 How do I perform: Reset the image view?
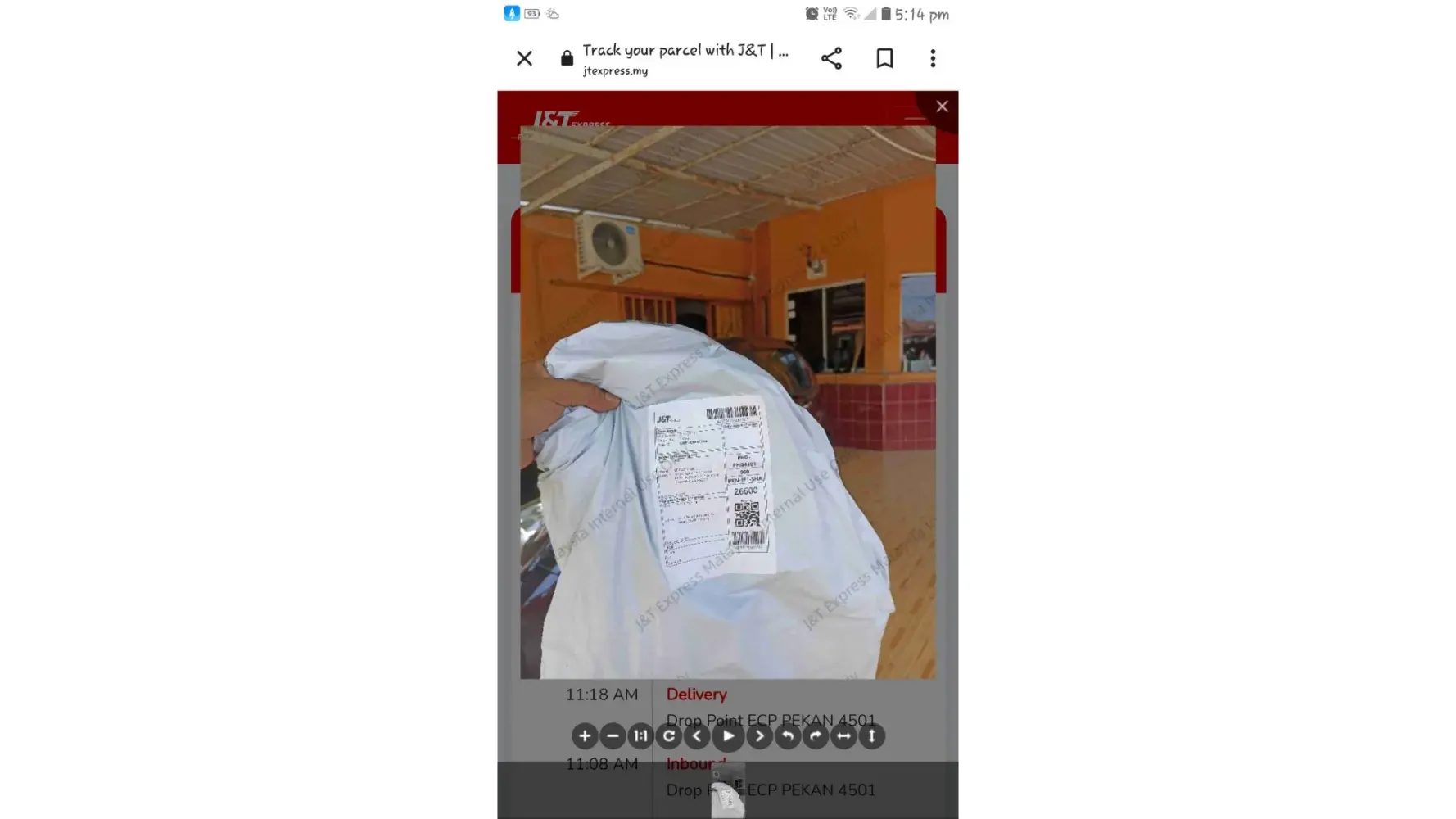click(x=669, y=736)
